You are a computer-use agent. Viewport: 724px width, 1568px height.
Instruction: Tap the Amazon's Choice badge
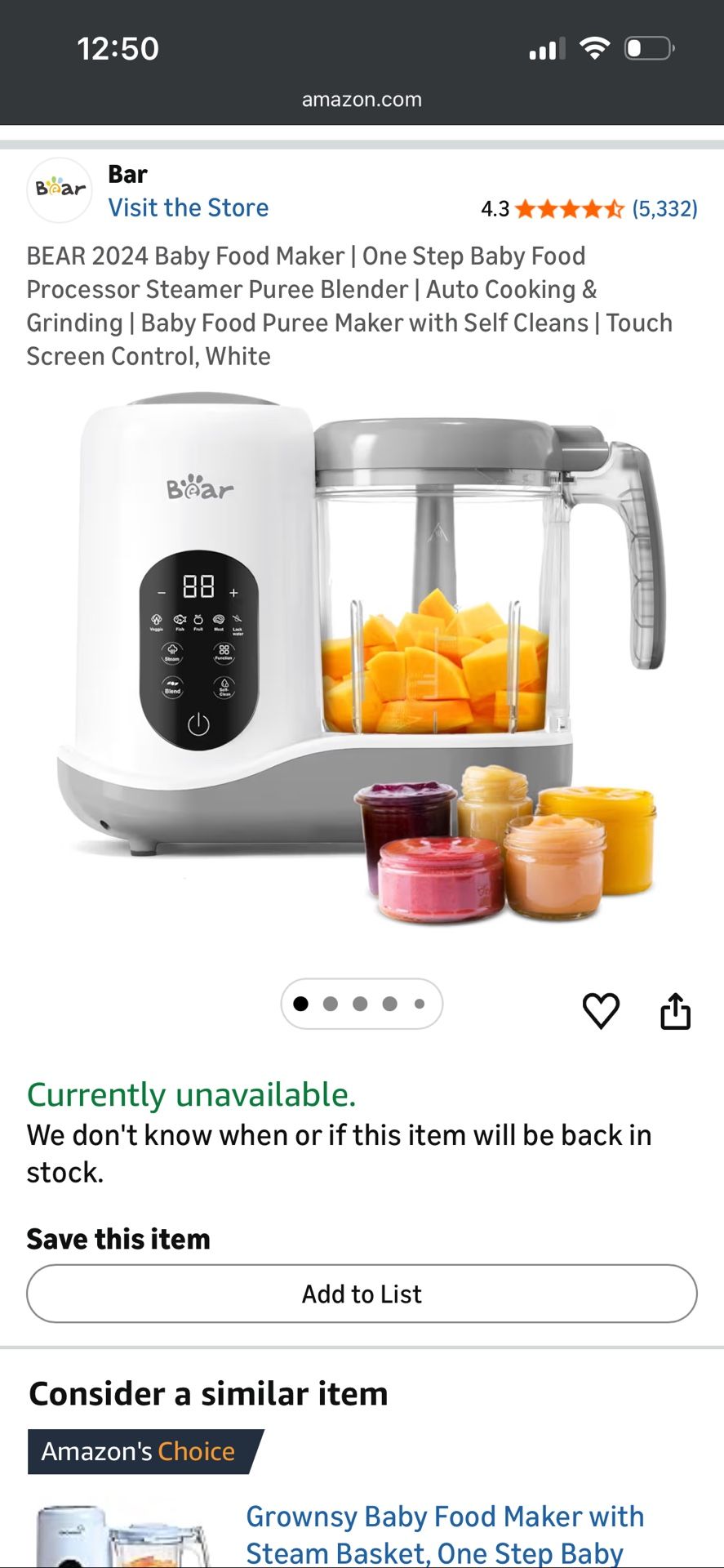tap(137, 1450)
